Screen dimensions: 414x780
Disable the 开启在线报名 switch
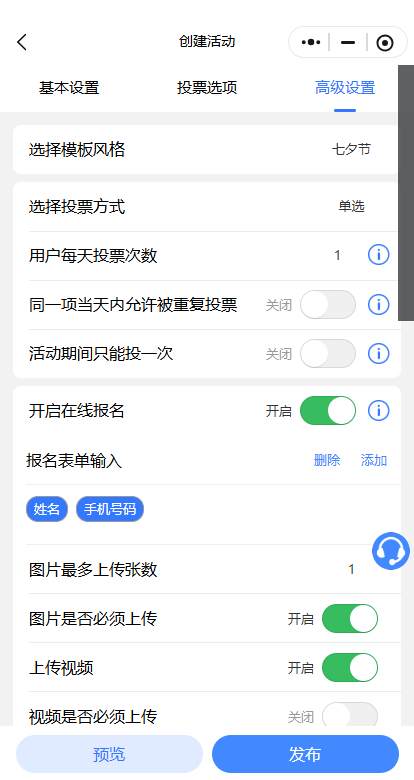click(x=328, y=410)
